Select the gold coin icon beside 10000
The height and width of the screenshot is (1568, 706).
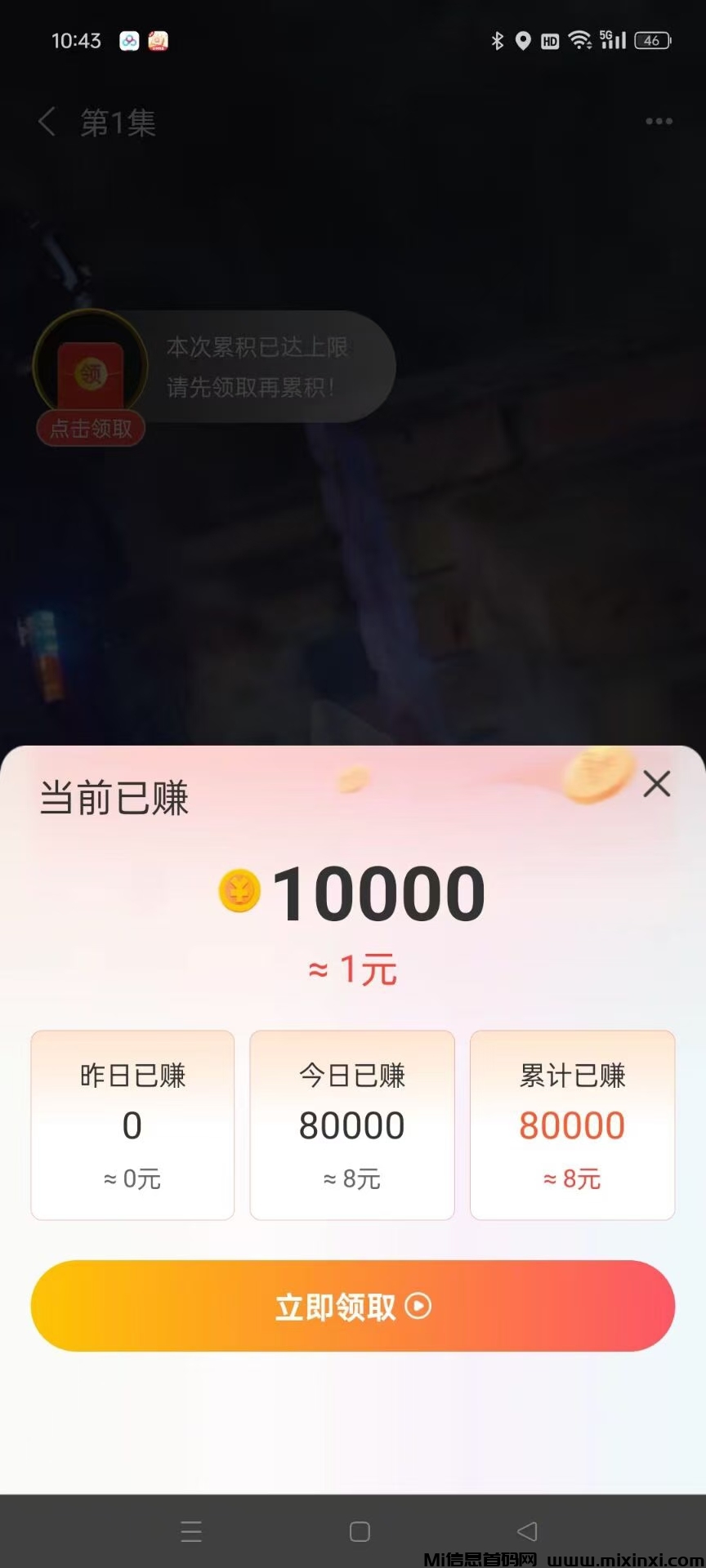pos(239,892)
